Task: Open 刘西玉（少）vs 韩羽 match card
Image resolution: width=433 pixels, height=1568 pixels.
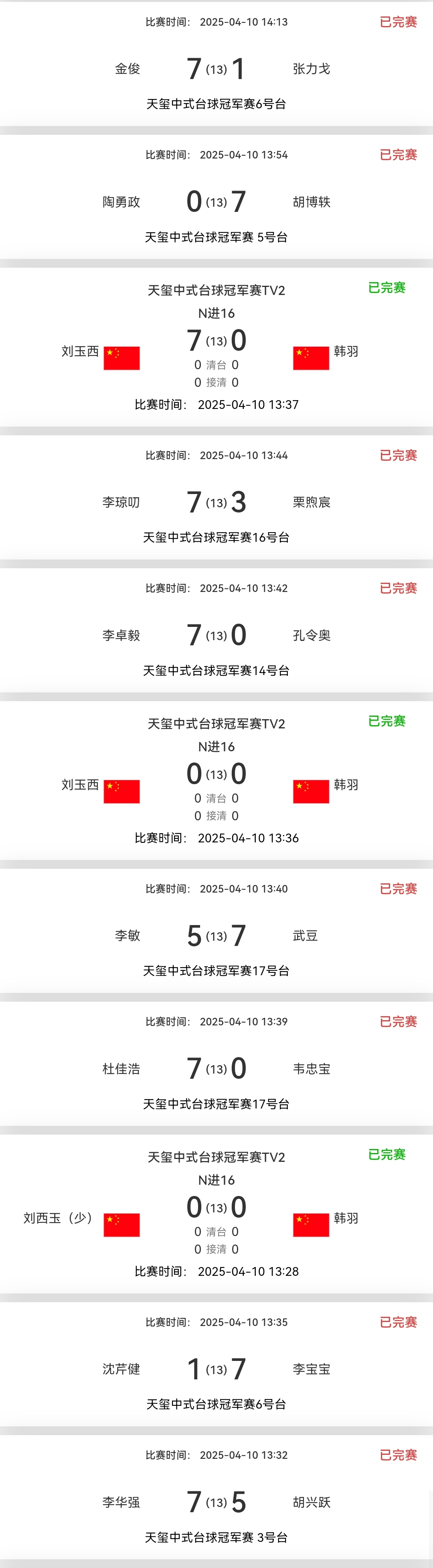Action: point(216,1214)
